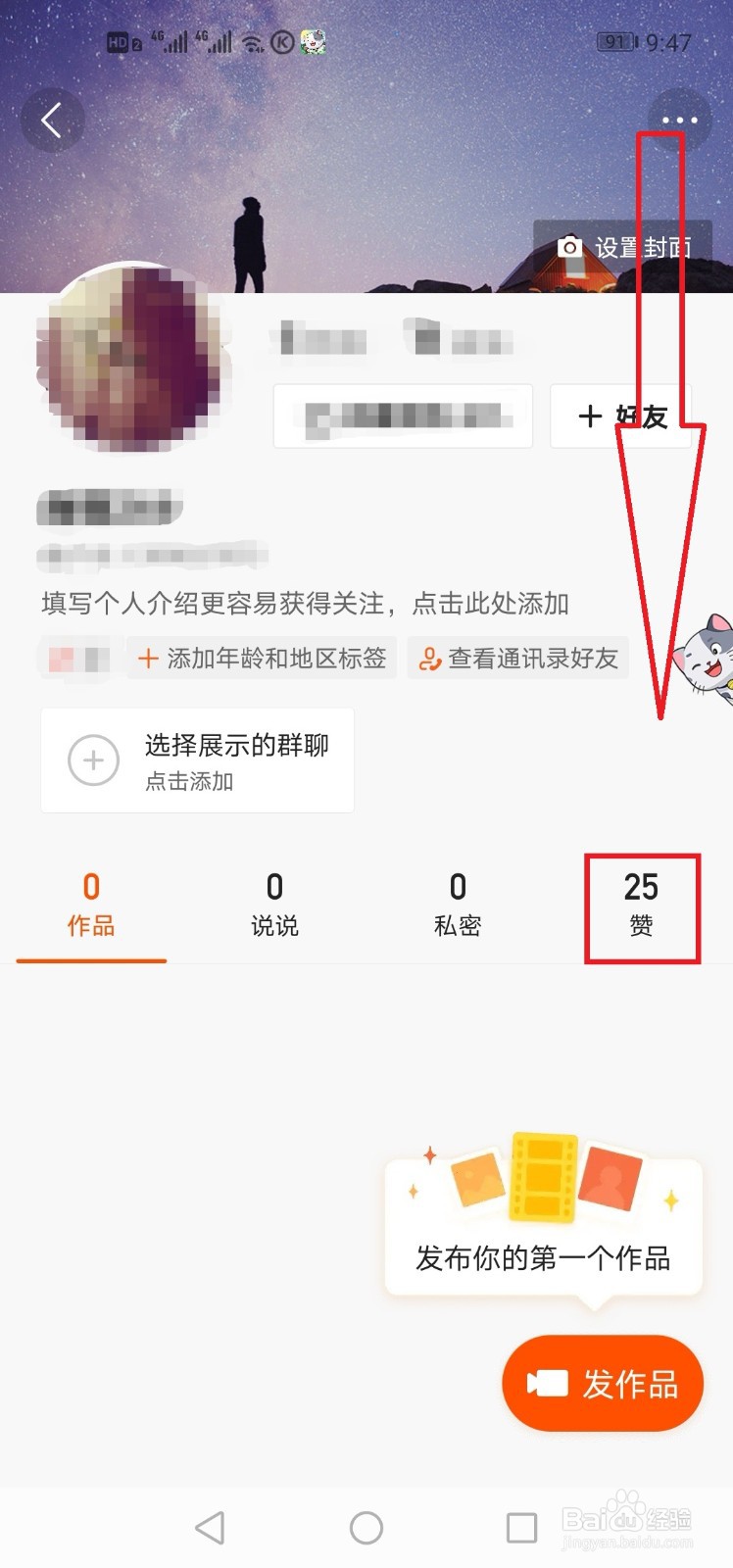Tap the contacts icon beside 查看通讯录好友

point(430,659)
